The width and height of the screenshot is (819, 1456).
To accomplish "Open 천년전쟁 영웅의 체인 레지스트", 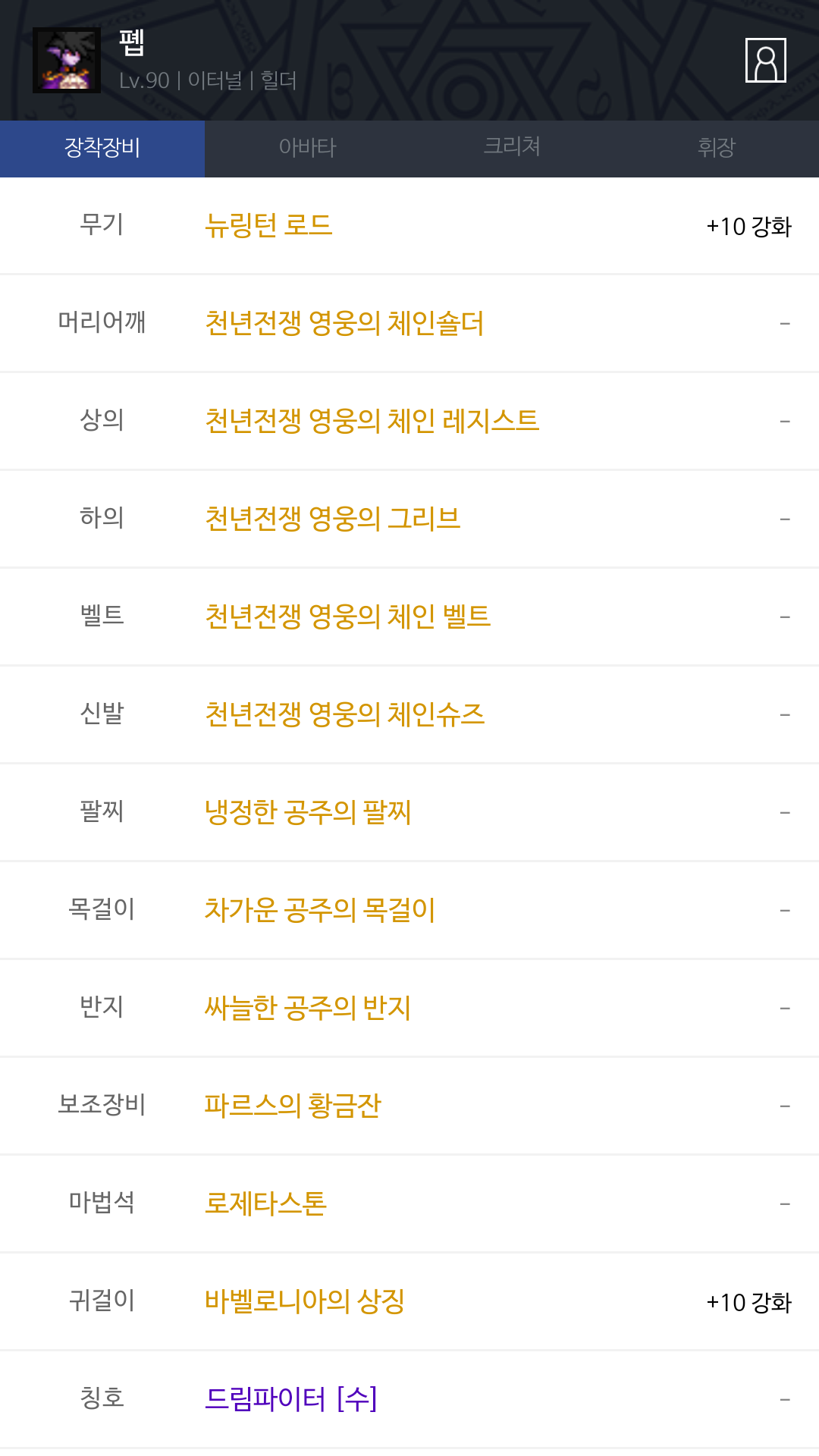I will (372, 421).
